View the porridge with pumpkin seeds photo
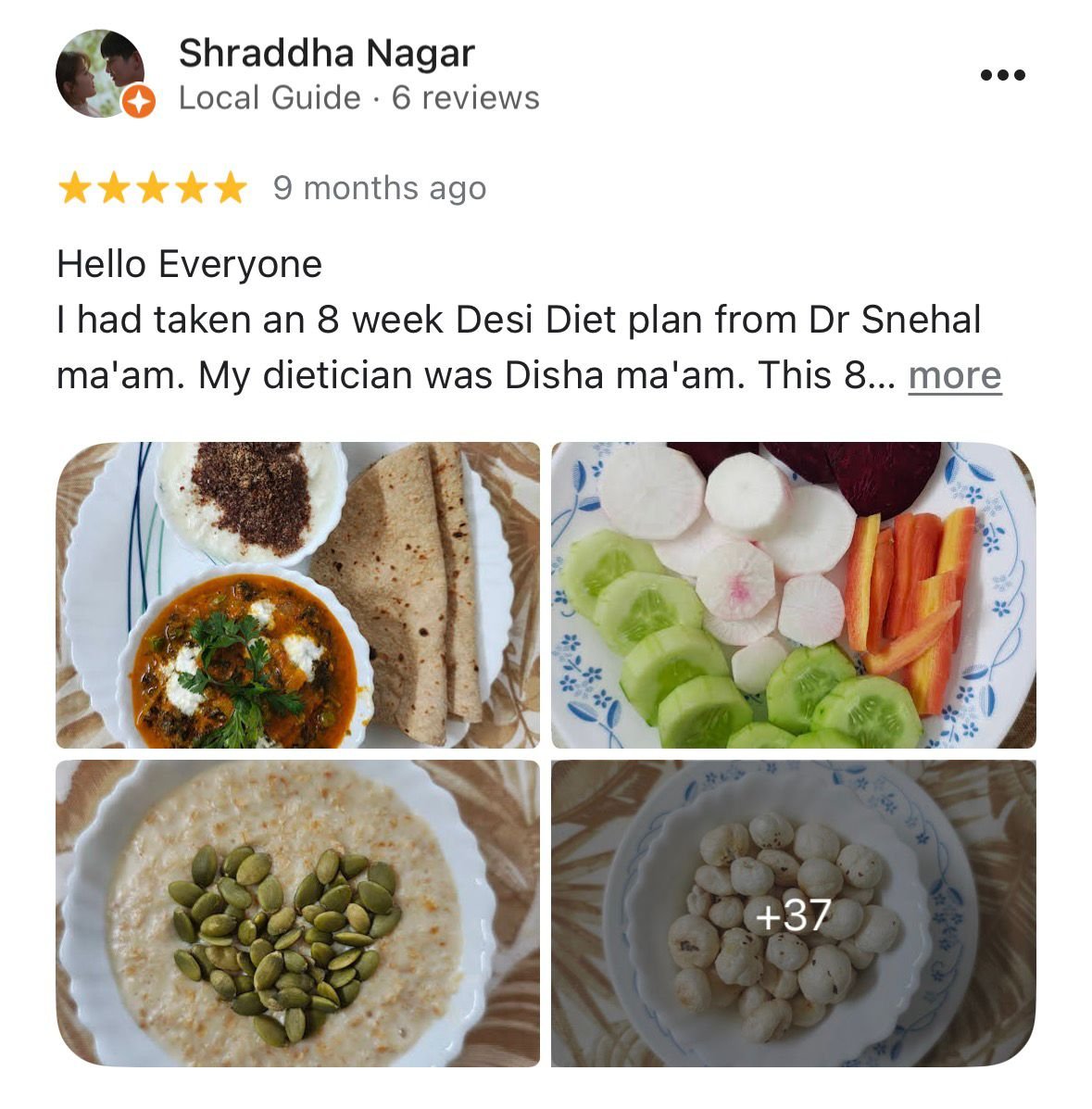The image size is (1092, 1109). 297,913
